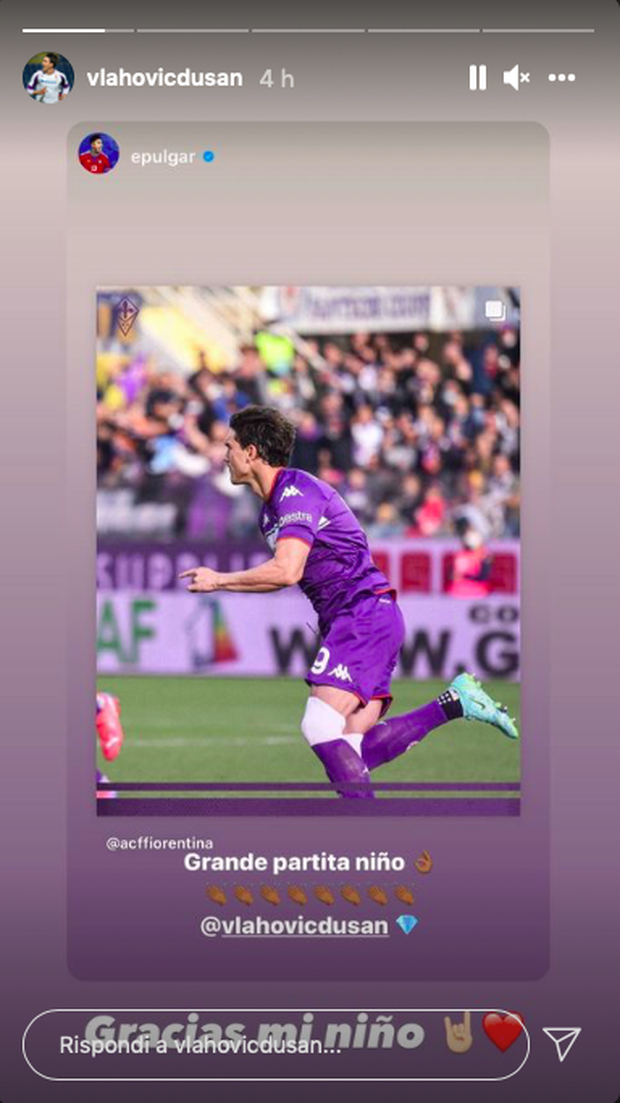The image size is (620, 1103).
Task: Open vlahovicdusan's profile picture
Action: tap(48, 78)
